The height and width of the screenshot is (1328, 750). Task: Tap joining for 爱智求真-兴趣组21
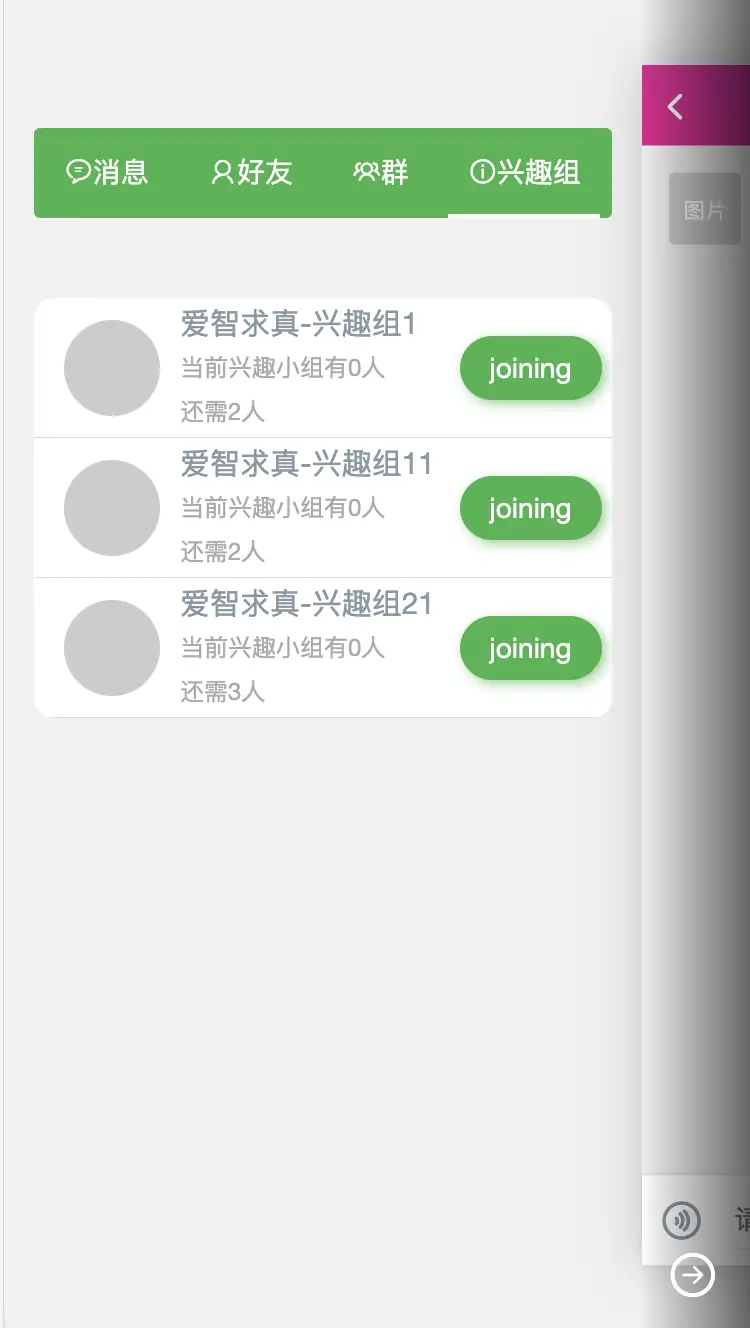[530, 648]
